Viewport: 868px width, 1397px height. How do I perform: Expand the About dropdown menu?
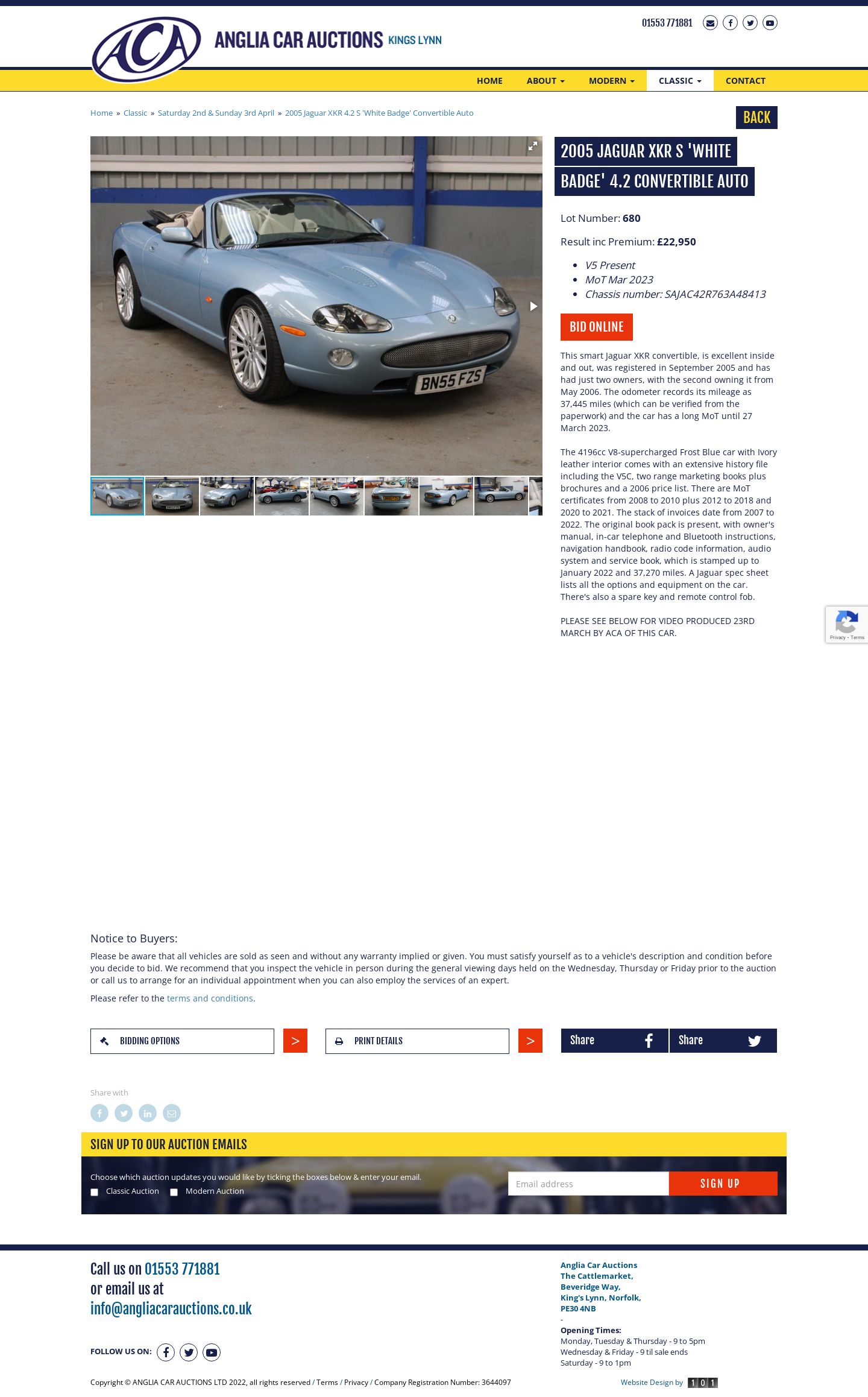point(545,81)
